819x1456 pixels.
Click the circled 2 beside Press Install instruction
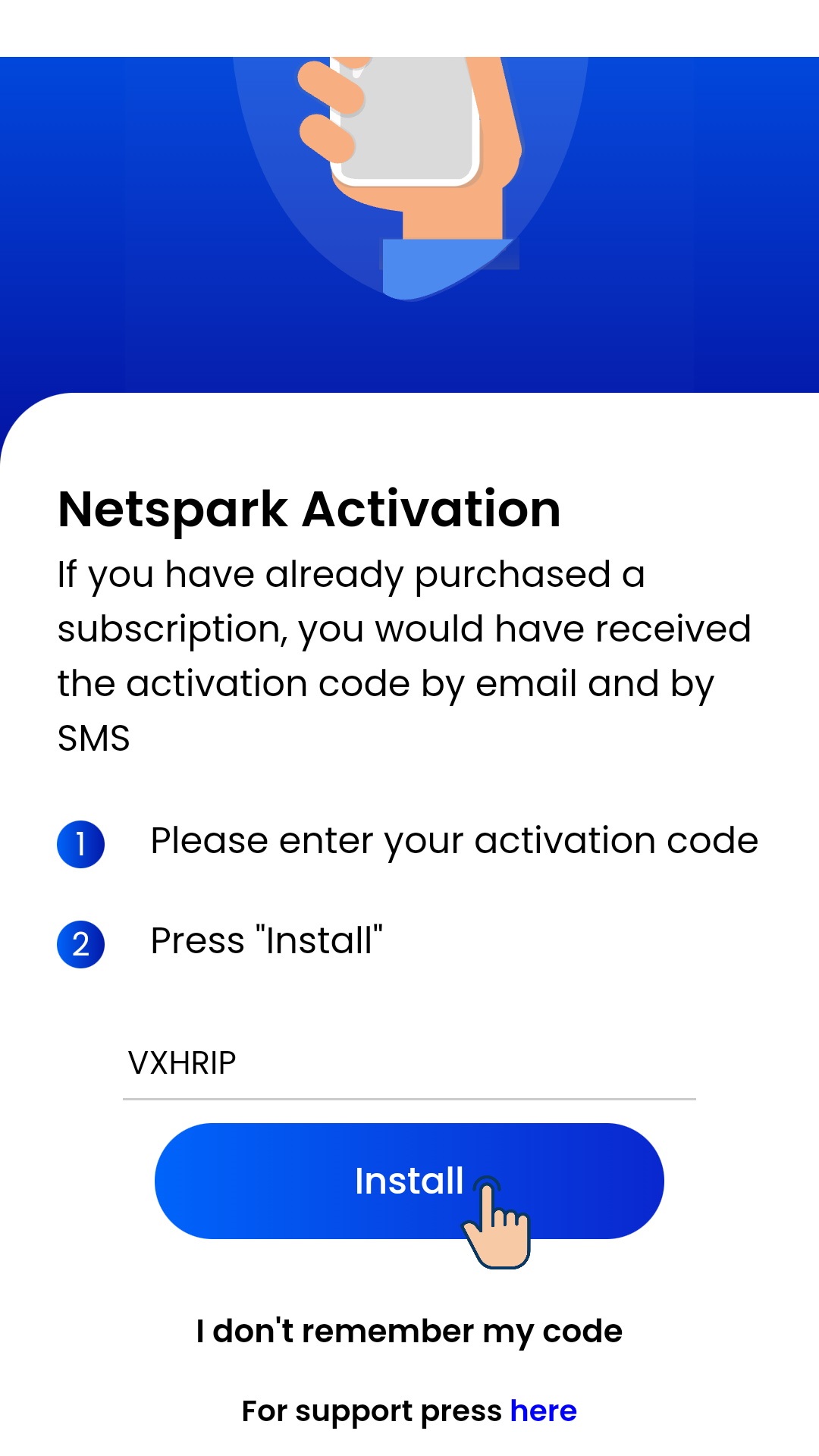(80, 943)
